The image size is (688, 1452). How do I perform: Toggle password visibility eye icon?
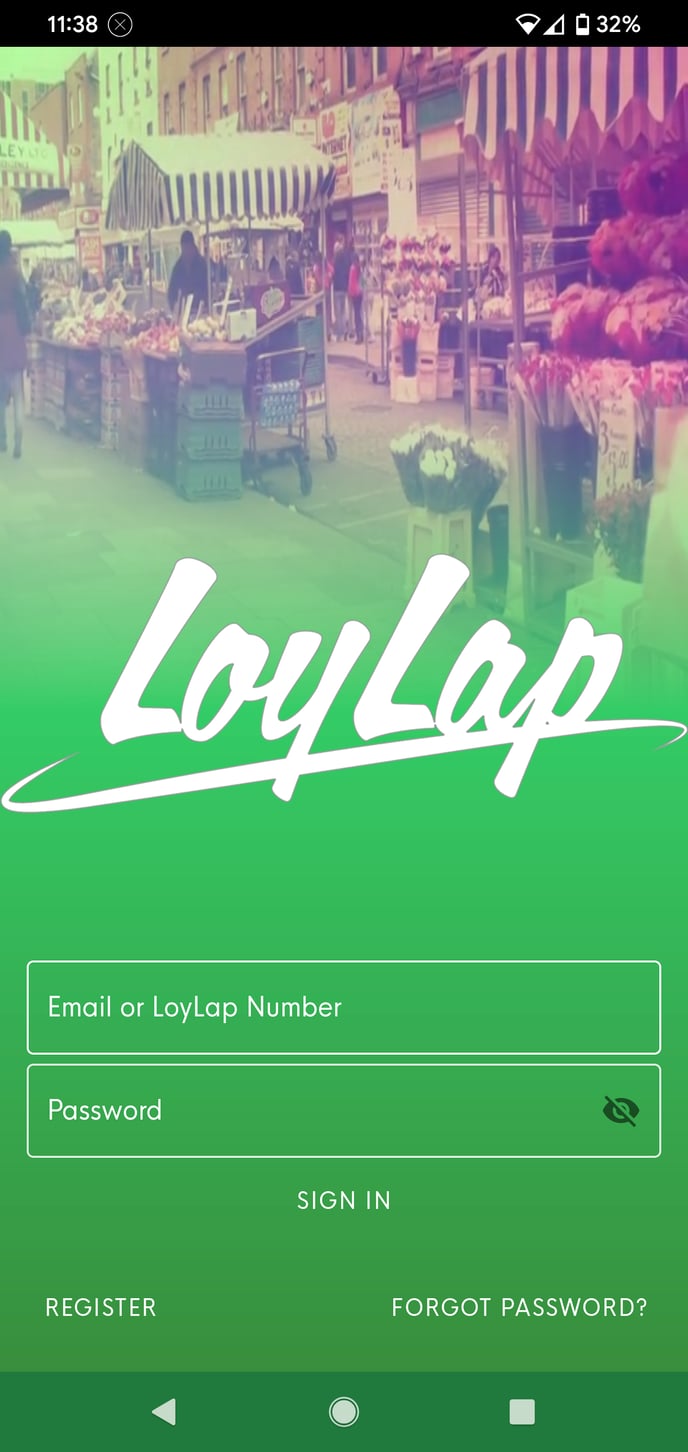(x=621, y=1110)
